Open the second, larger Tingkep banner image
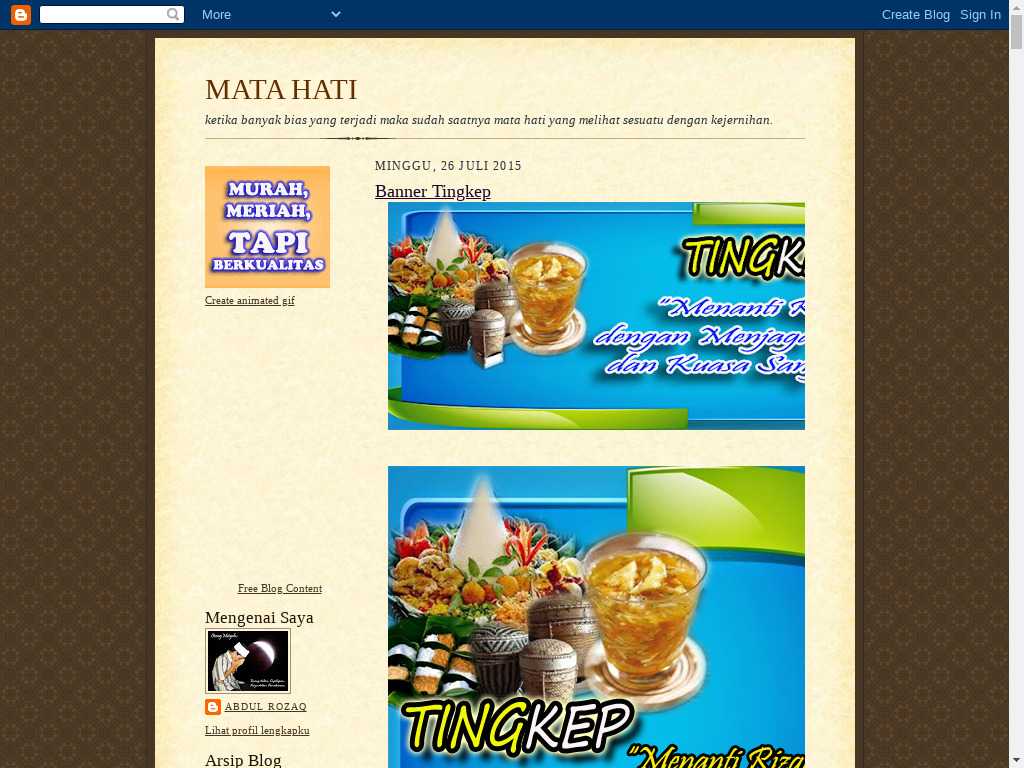 [x=596, y=617]
